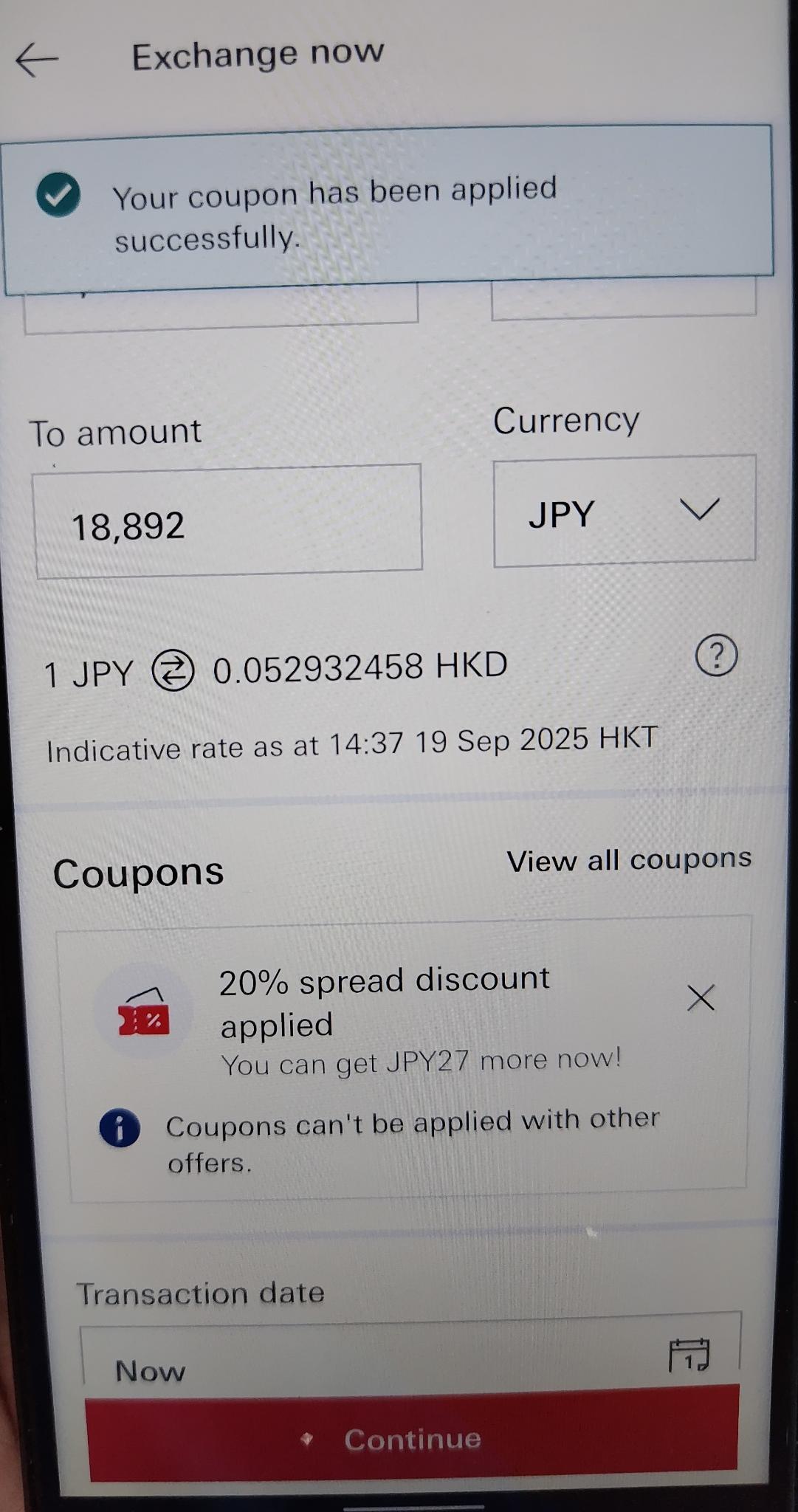Viewport: 798px width, 1512px height.
Task: Swap the JPY/HKD rate direction
Action: [x=173, y=670]
